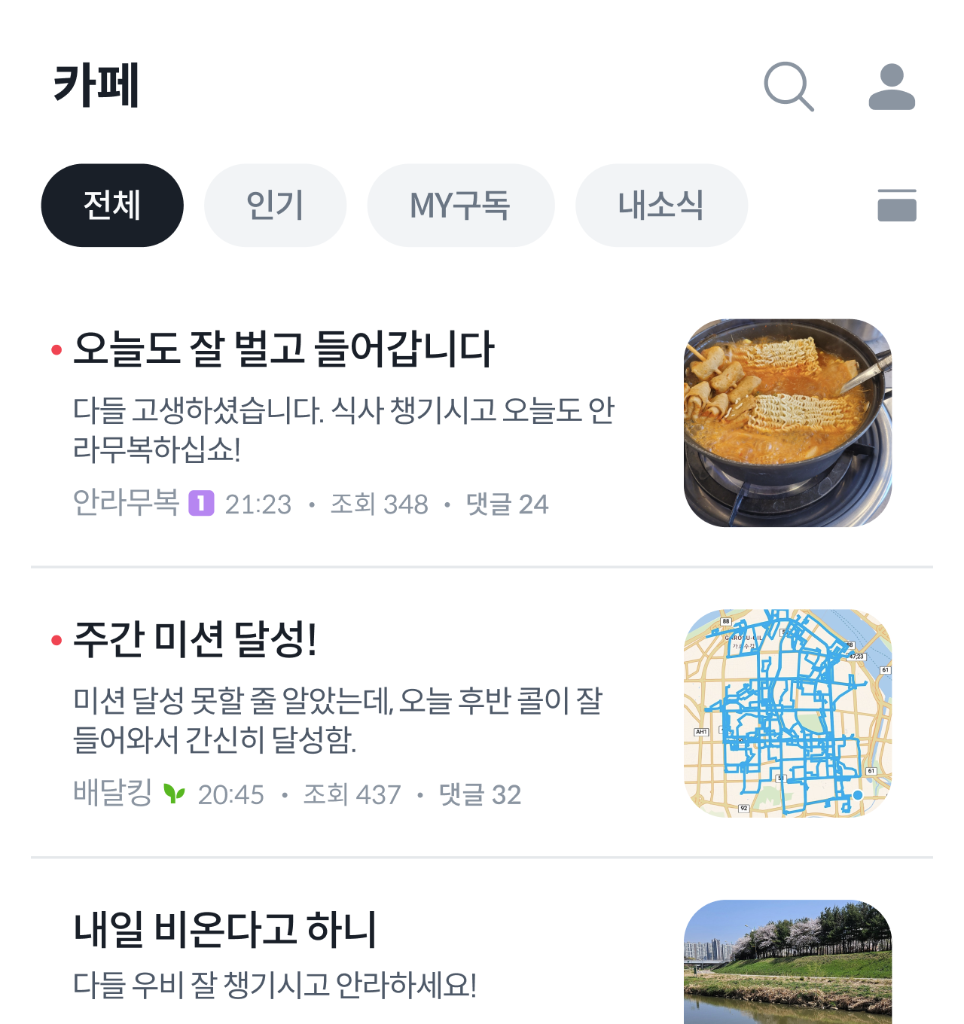Select the 내소식 tab

pyautogui.click(x=661, y=204)
